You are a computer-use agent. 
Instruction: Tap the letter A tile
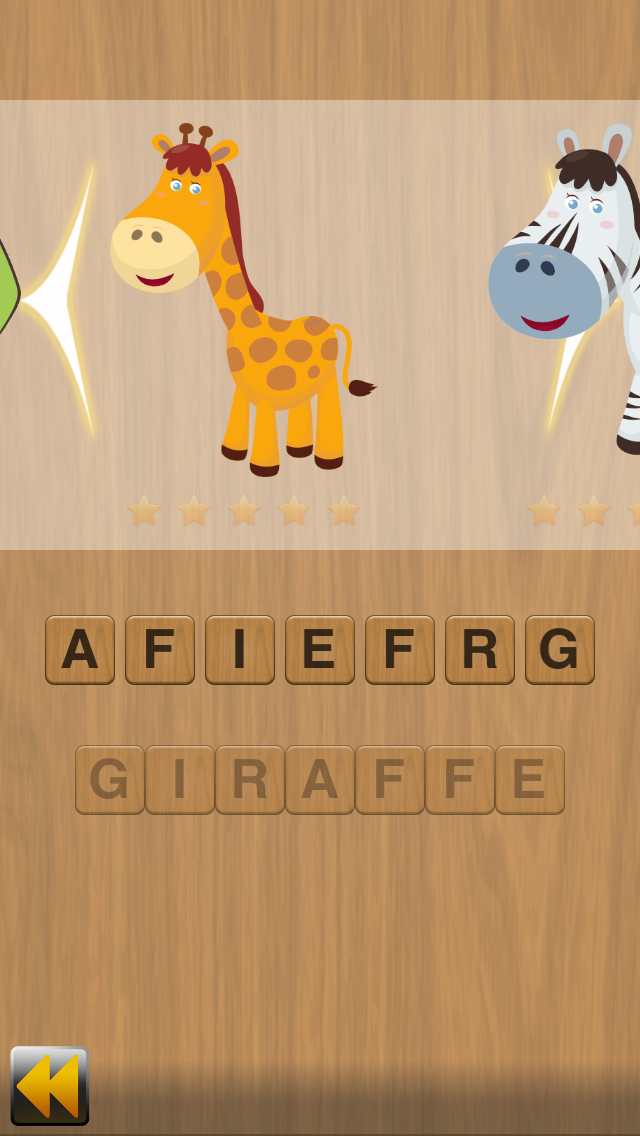80,650
